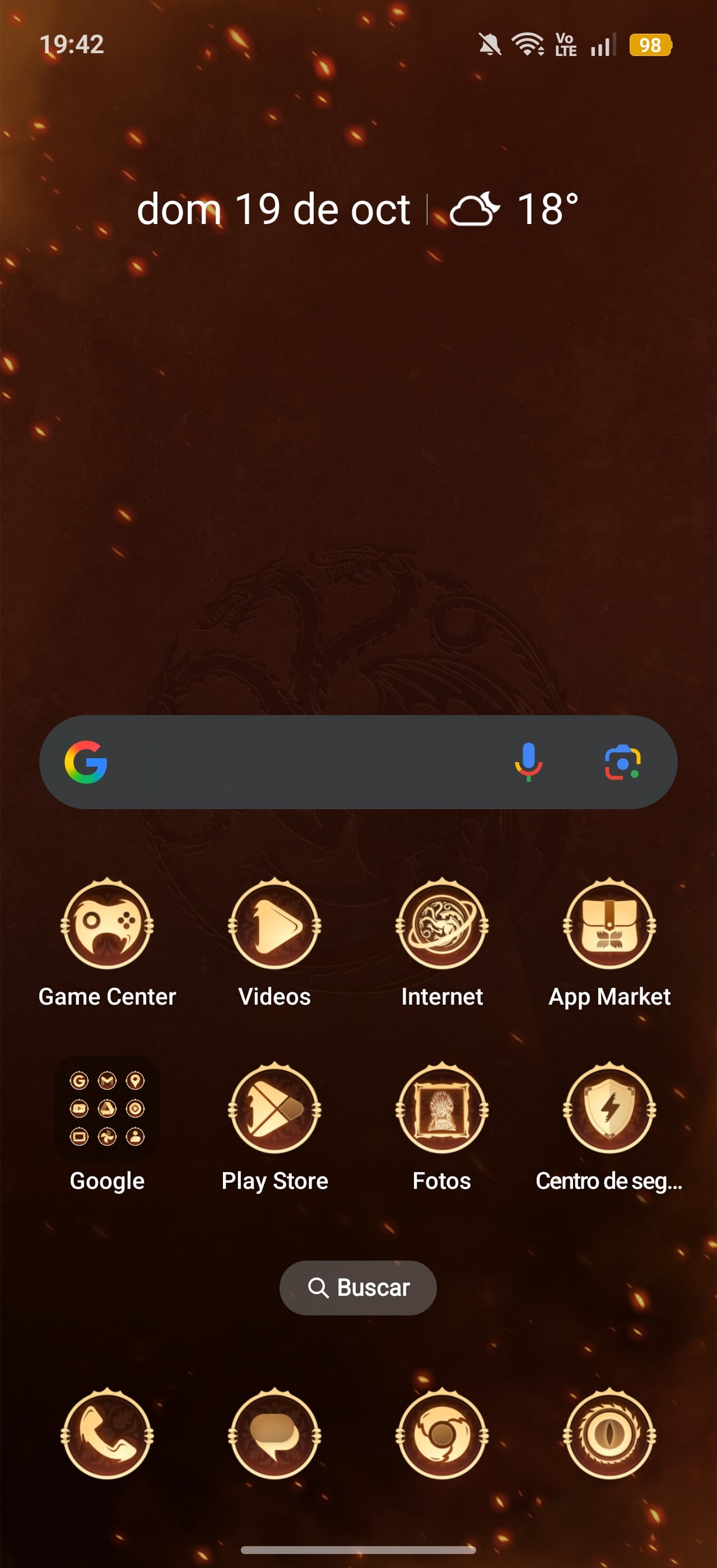Screen dimensions: 717x1568
Task: Expand the Google apps folder
Action: 107,1108
